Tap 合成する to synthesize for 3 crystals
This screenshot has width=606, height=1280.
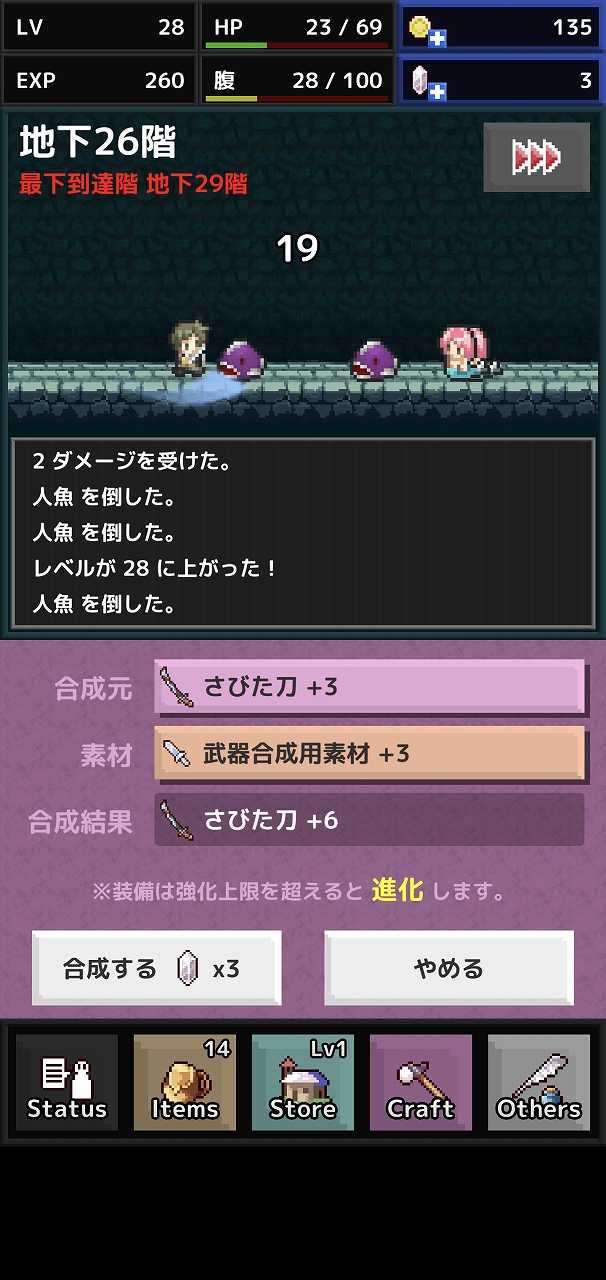click(157, 968)
